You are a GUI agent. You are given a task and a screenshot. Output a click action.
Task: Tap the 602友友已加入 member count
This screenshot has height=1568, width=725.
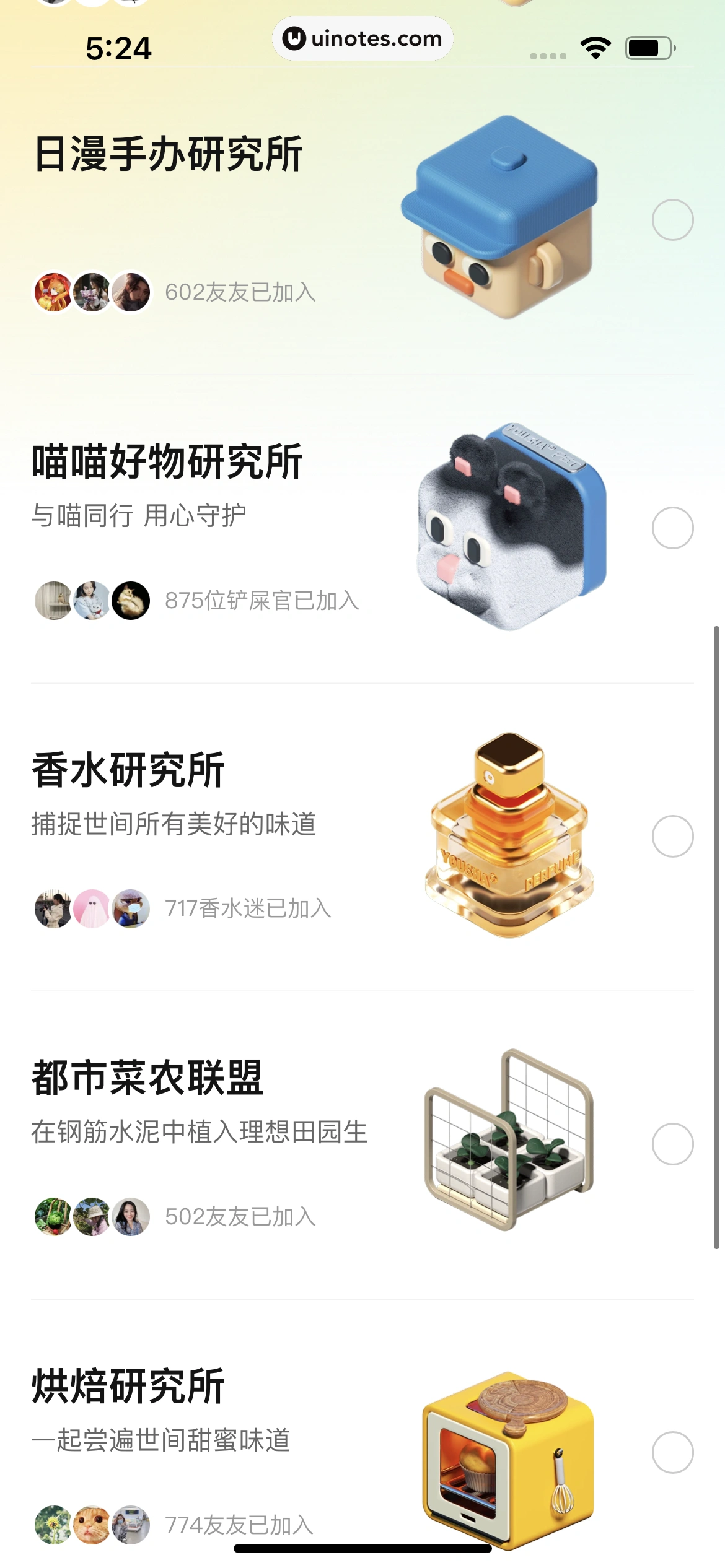pos(242,294)
